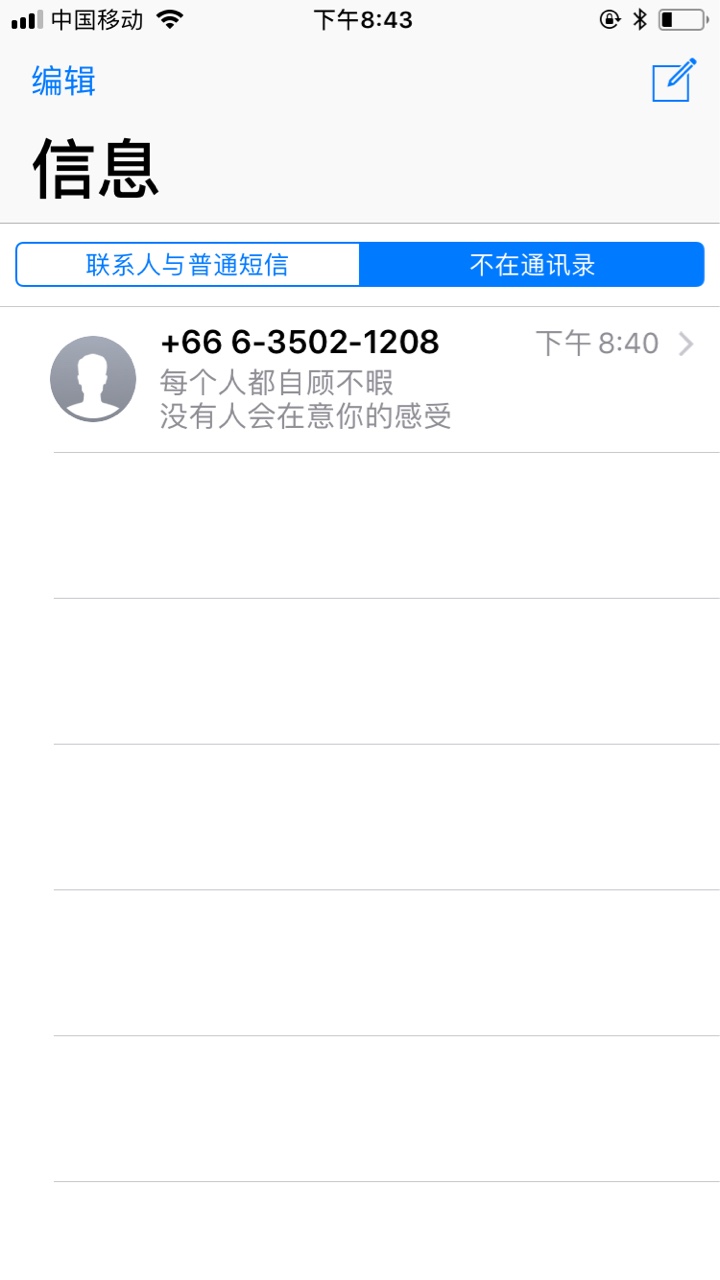Tap 编辑 to edit the message list
Screen dimensions: 720x1280
(63, 81)
